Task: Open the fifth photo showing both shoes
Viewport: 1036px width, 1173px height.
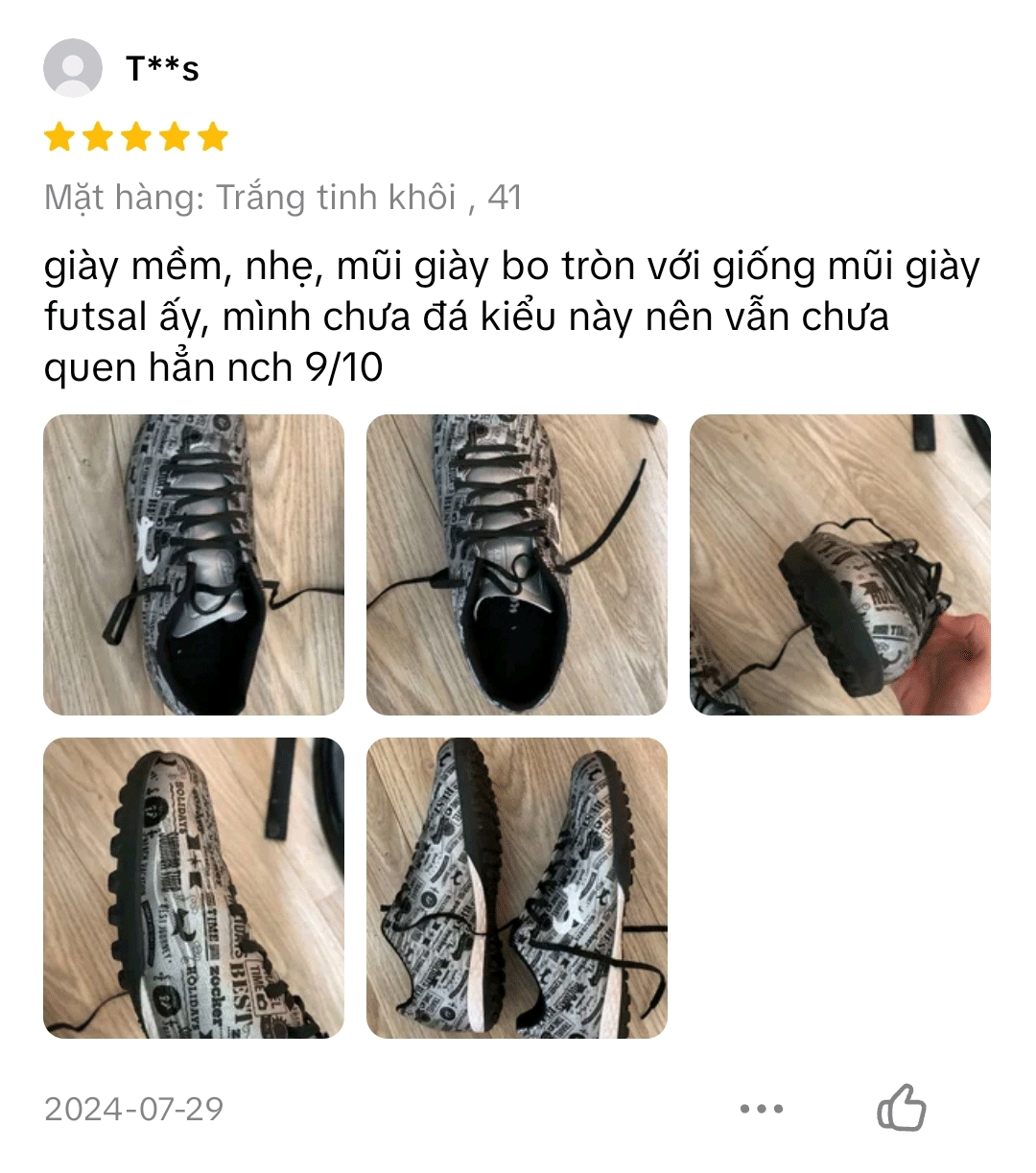Action: pyautogui.click(x=517, y=888)
